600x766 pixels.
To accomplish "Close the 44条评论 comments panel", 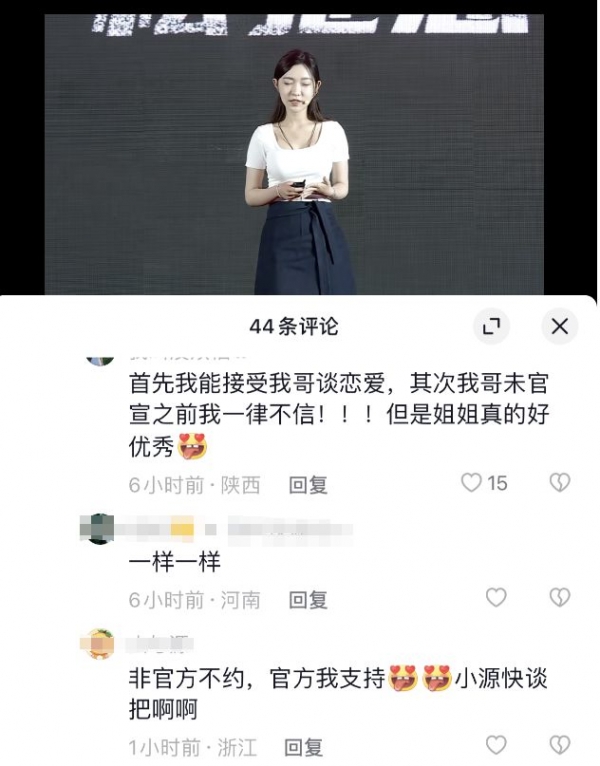I will point(559,326).
